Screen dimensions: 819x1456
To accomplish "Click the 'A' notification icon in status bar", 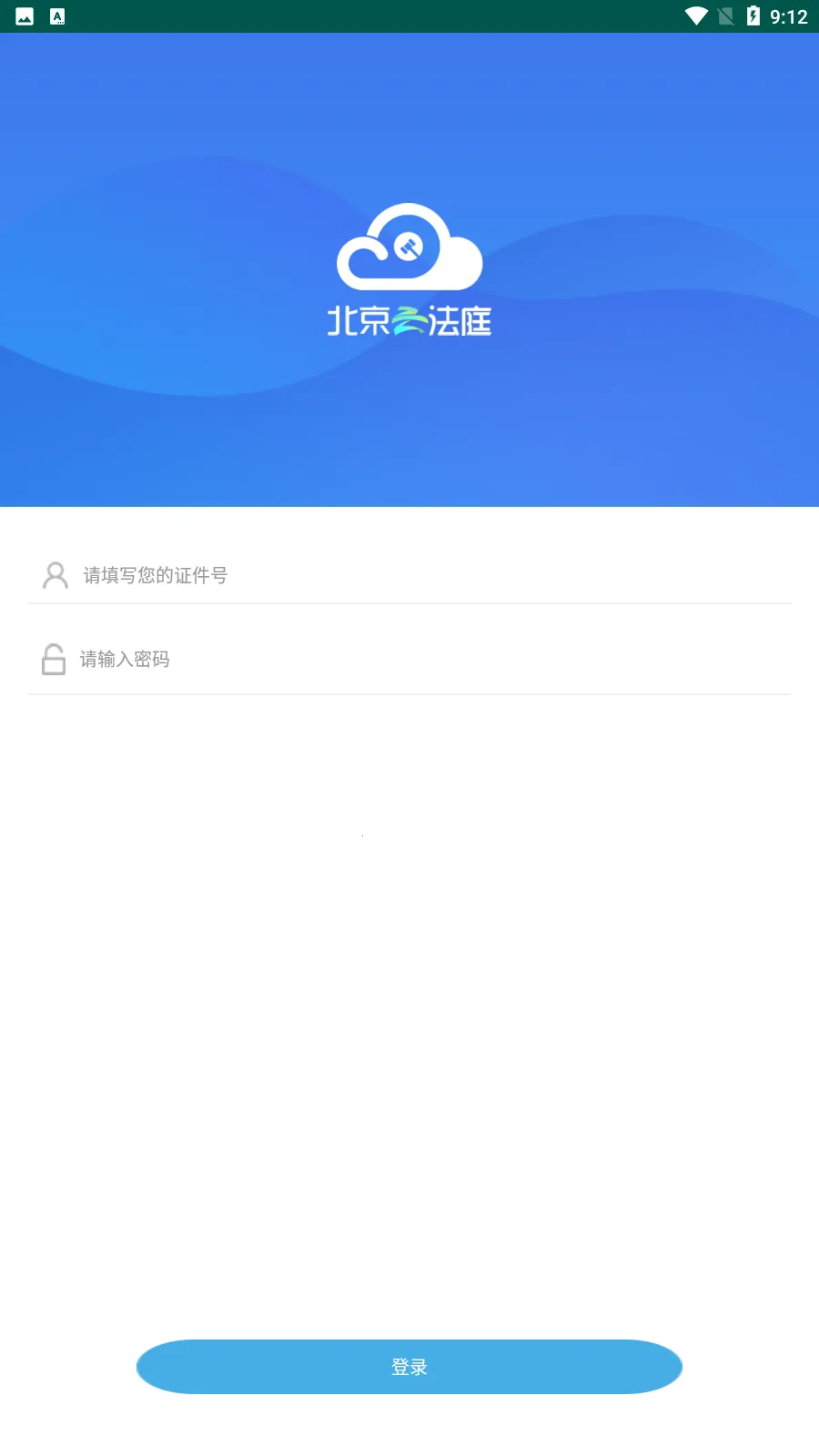I will click(x=57, y=15).
